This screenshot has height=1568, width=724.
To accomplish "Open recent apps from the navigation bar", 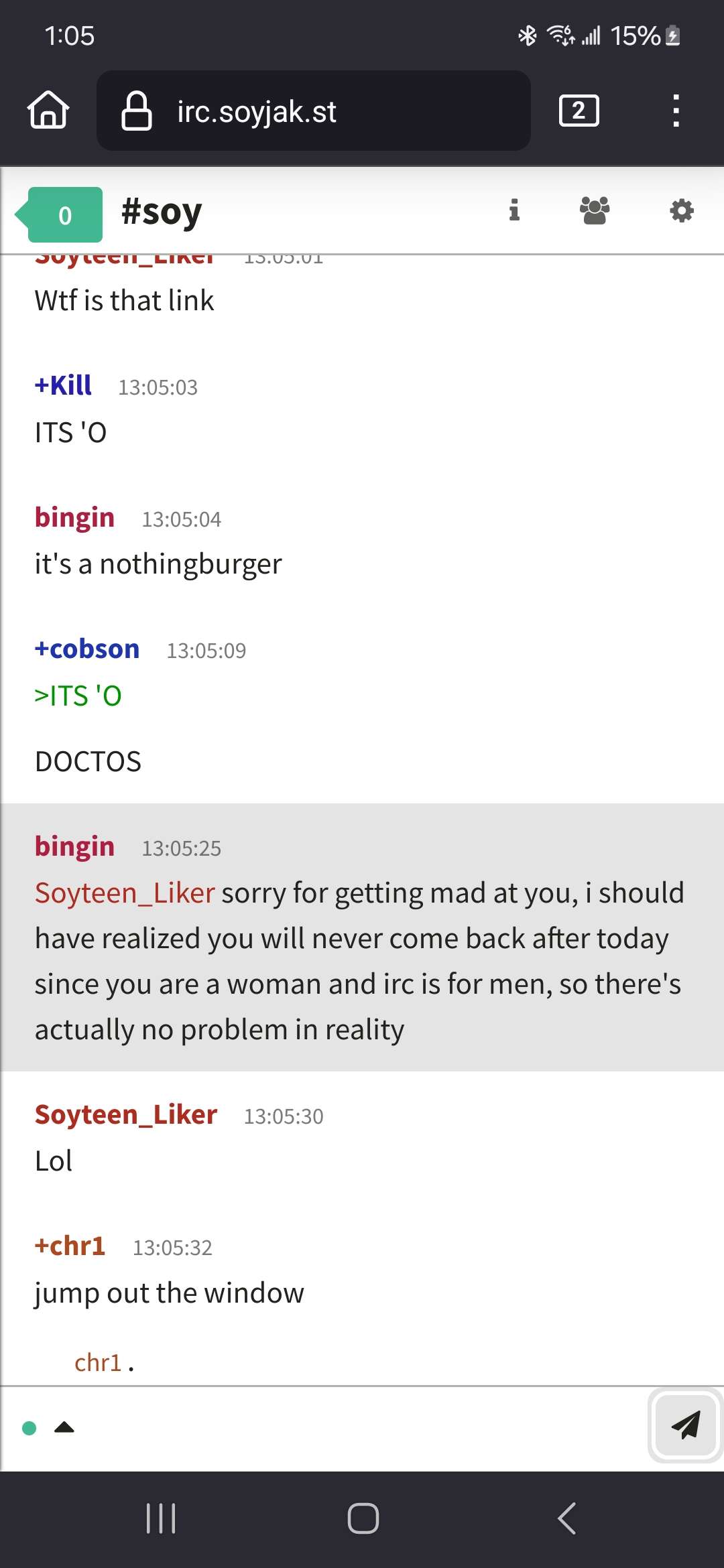I will click(161, 1518).
